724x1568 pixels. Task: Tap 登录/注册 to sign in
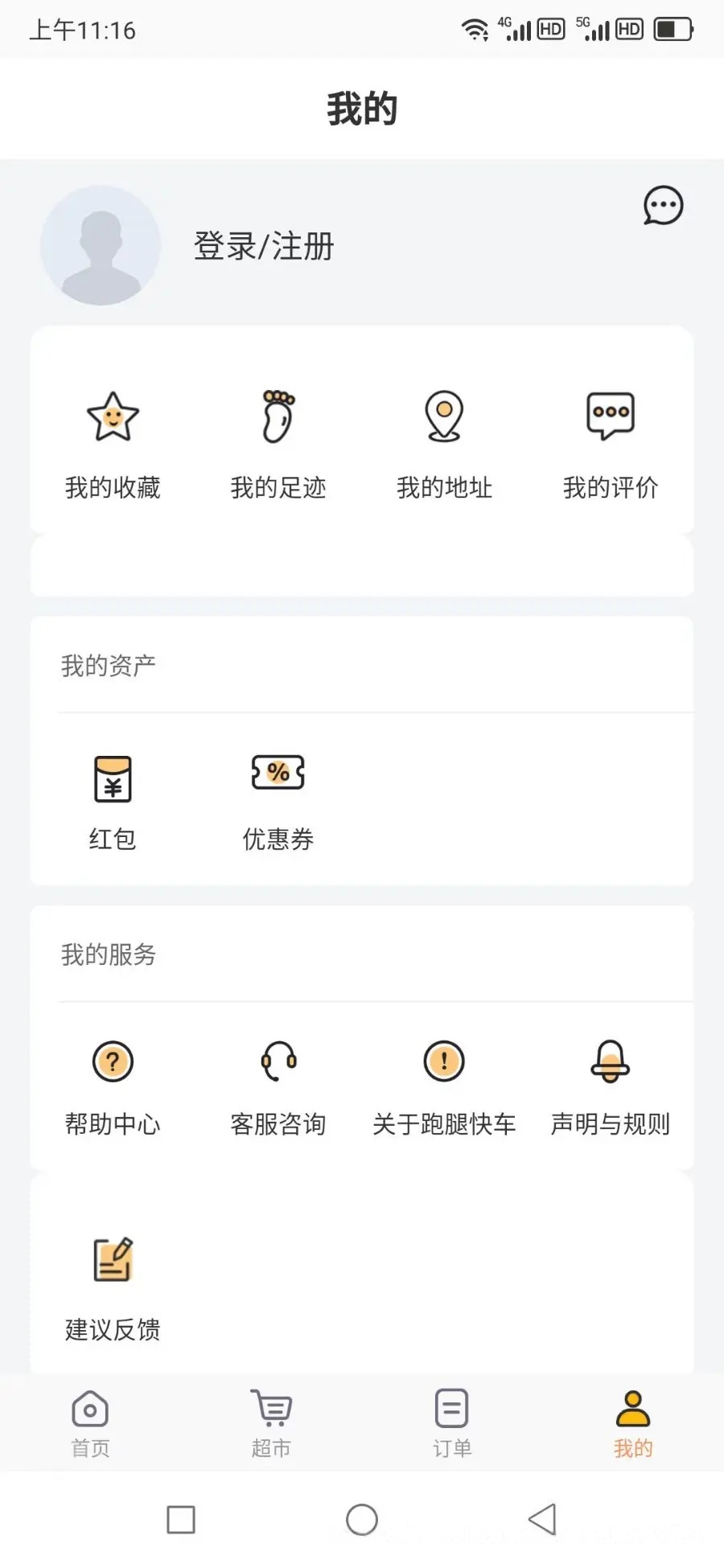click(264, 246)
